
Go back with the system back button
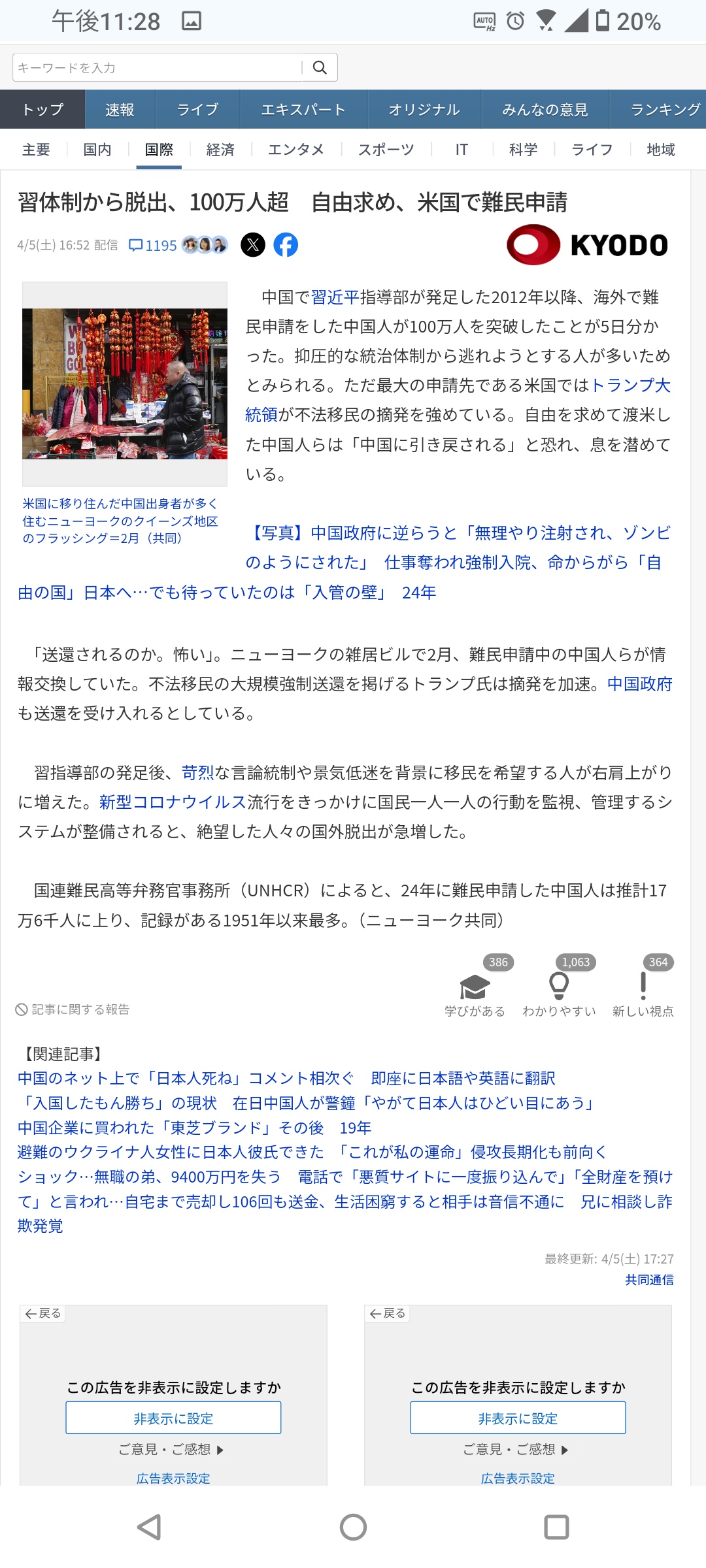coord(150,1527)
